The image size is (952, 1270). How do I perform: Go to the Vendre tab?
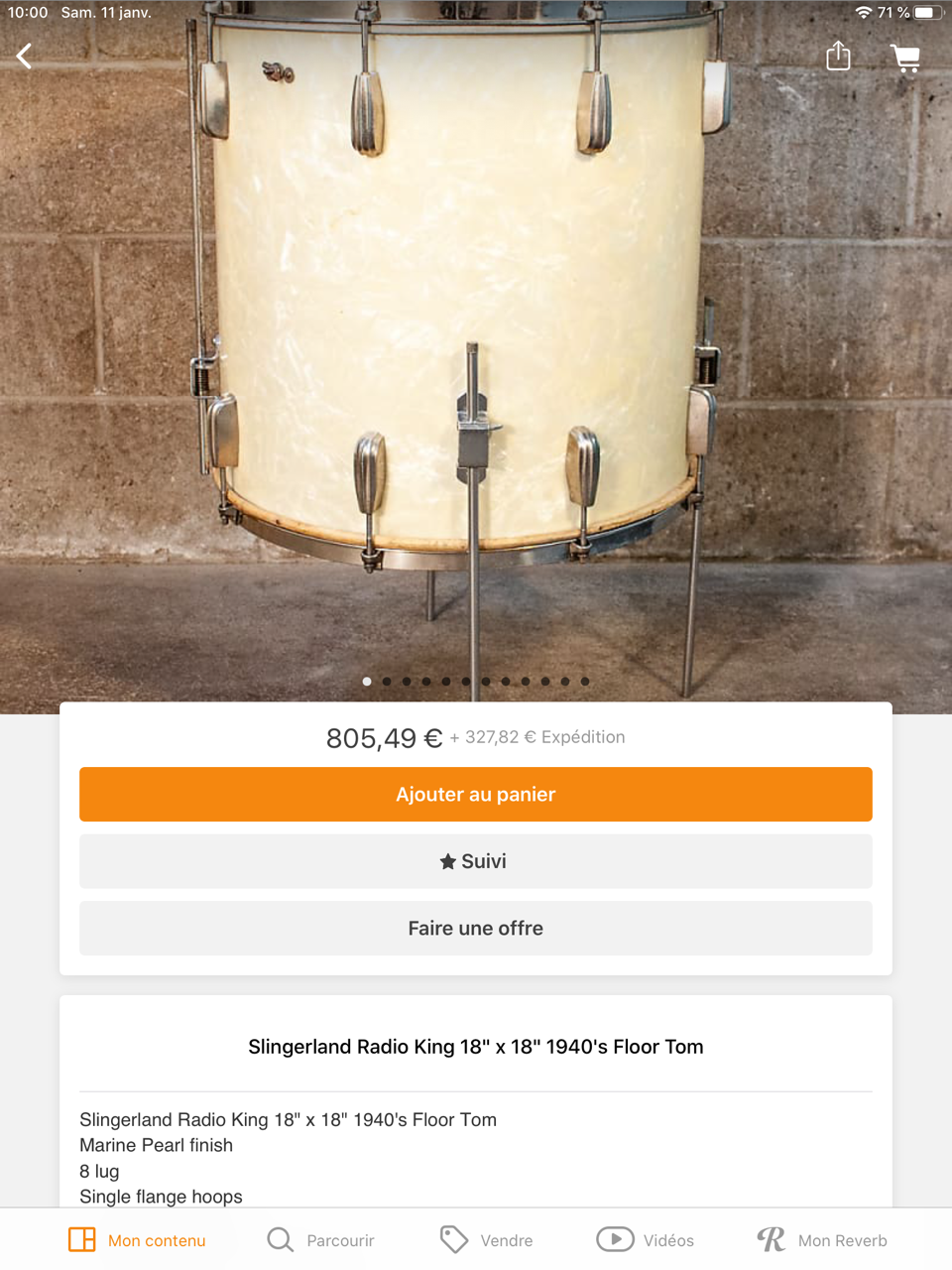(487, 1239)
